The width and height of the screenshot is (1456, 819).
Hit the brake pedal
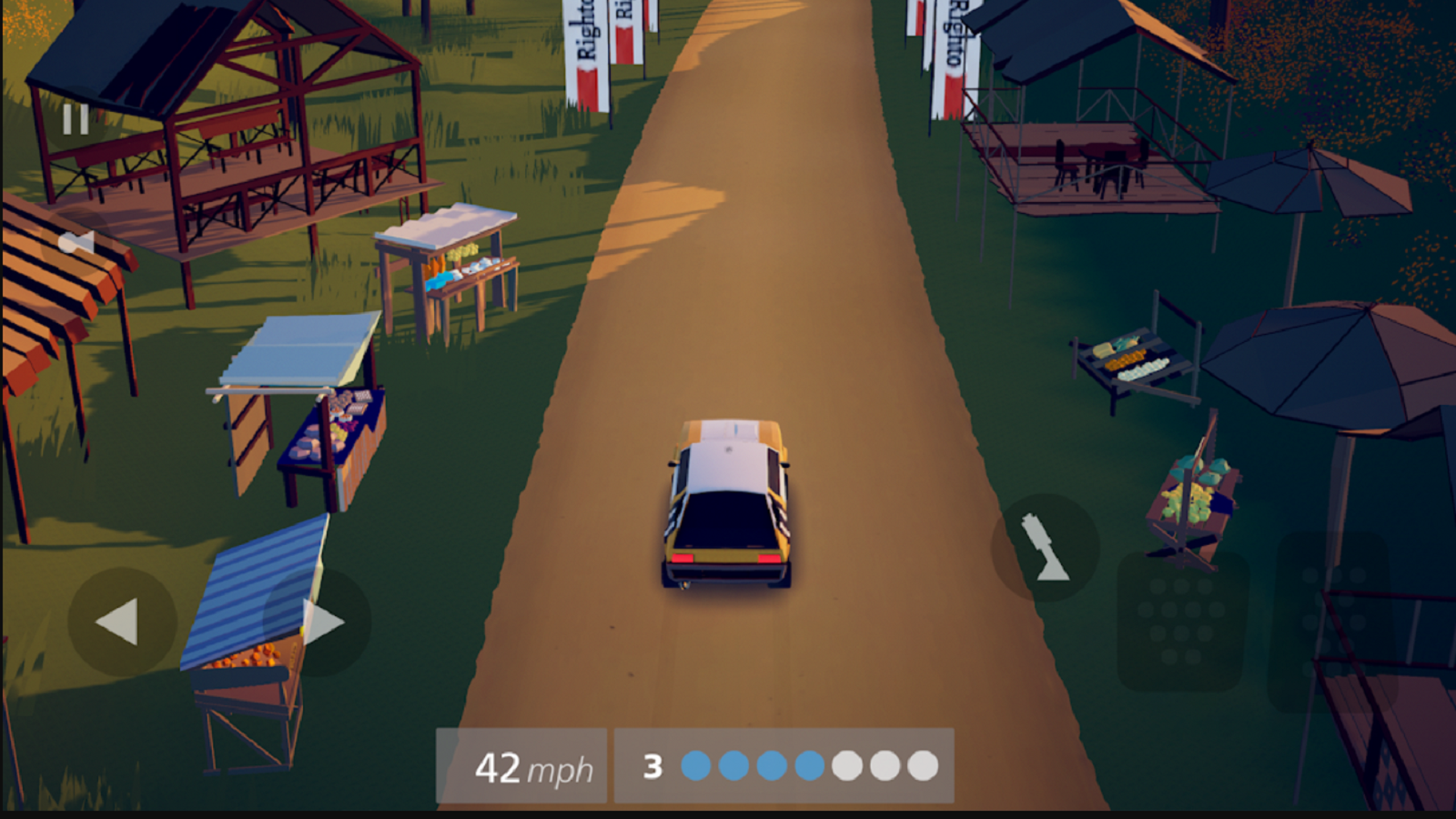pyautogui.click(x=1181, y=621)
